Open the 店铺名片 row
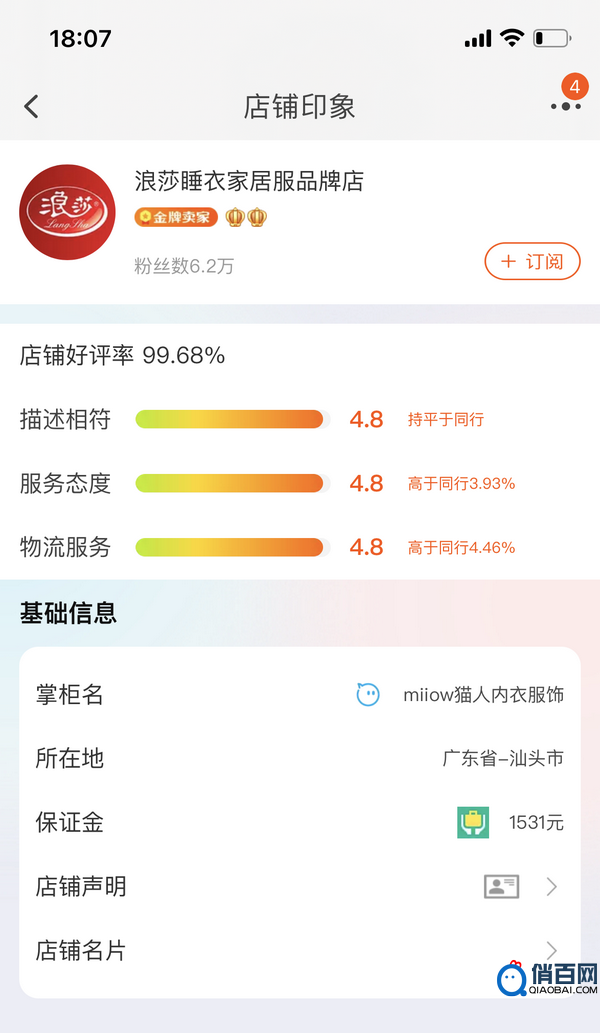 pos(300,951)
